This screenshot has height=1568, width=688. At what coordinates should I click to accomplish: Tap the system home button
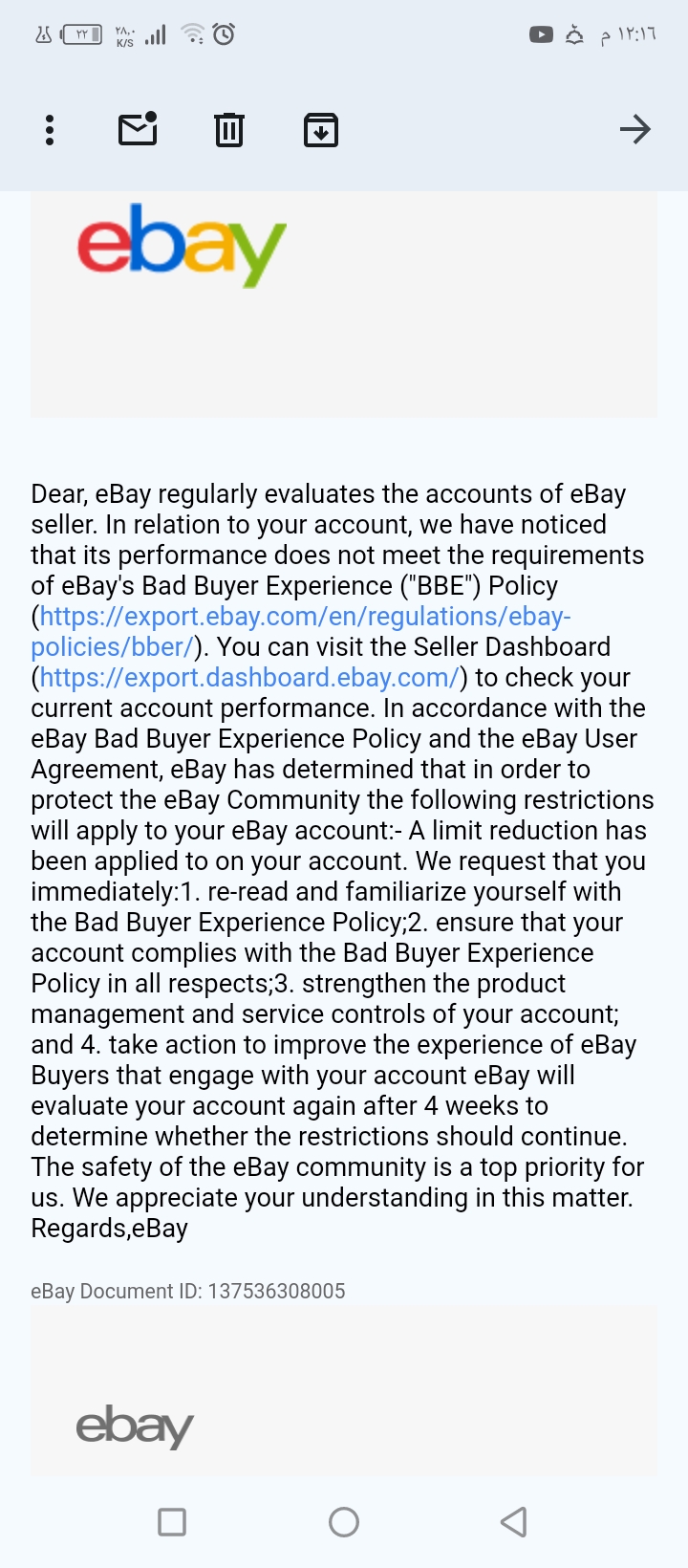tap(344, 1521)
